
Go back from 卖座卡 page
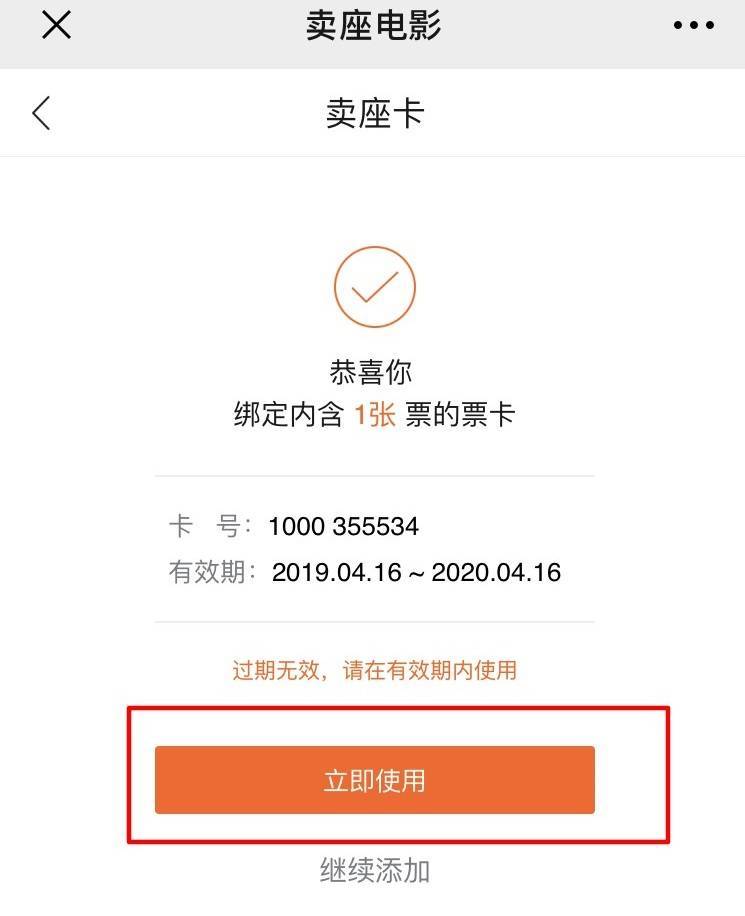coord(41,113)
